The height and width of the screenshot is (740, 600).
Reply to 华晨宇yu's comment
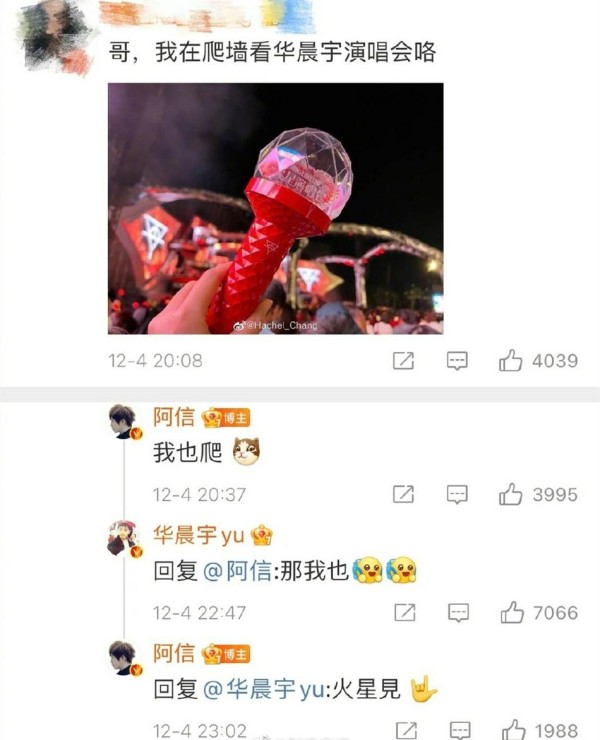click(457, 612)
